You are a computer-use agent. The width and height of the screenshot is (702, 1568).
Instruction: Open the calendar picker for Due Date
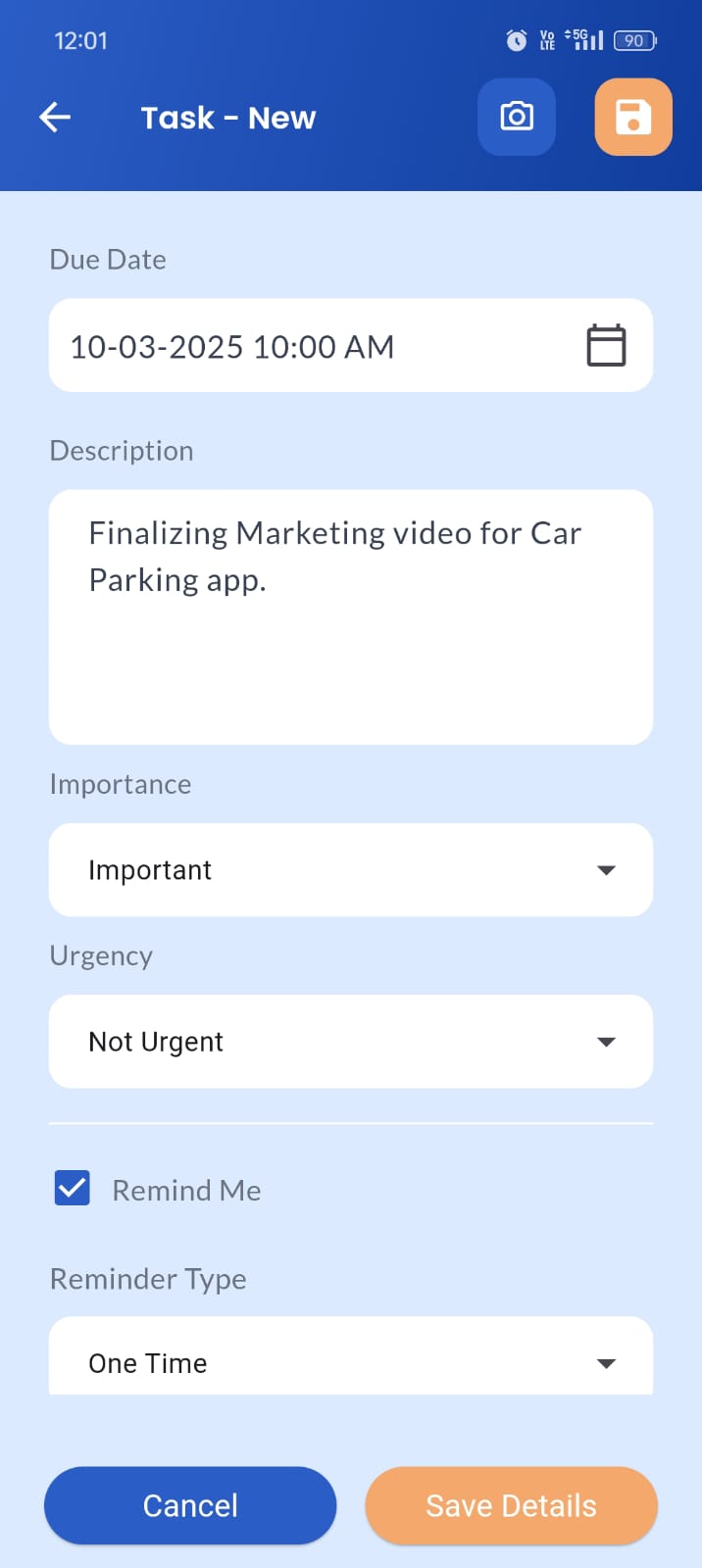(606, 346)
